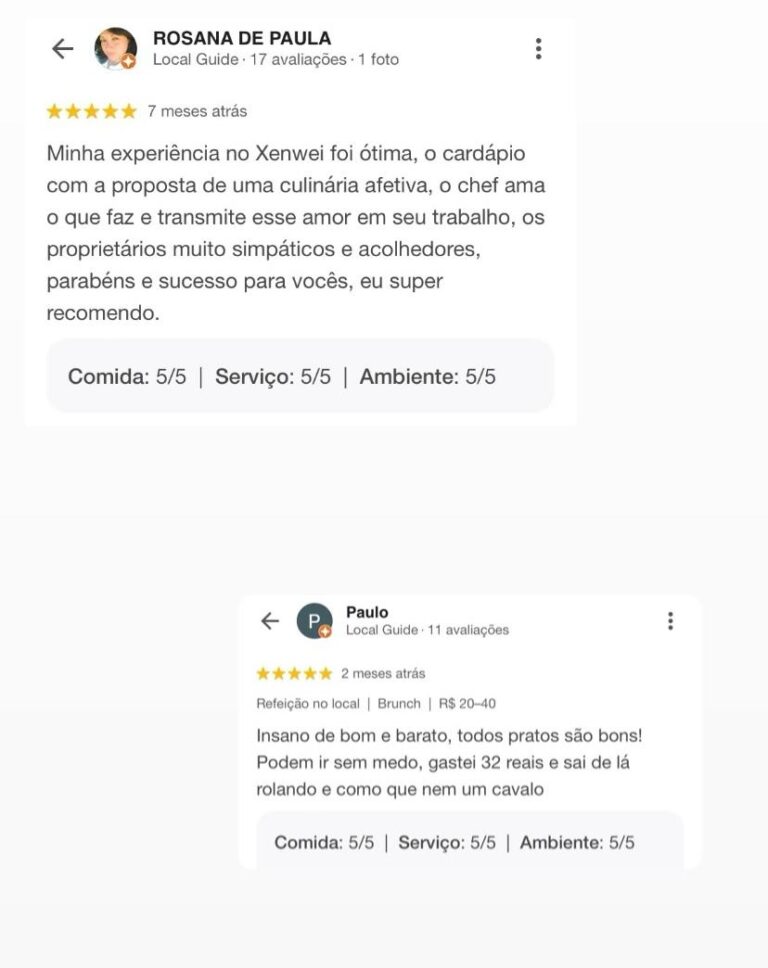Screen dimensions: 768x968
Task: Select the Refeição no local tag
Action: pyautogui.click(x=308, y=701)
